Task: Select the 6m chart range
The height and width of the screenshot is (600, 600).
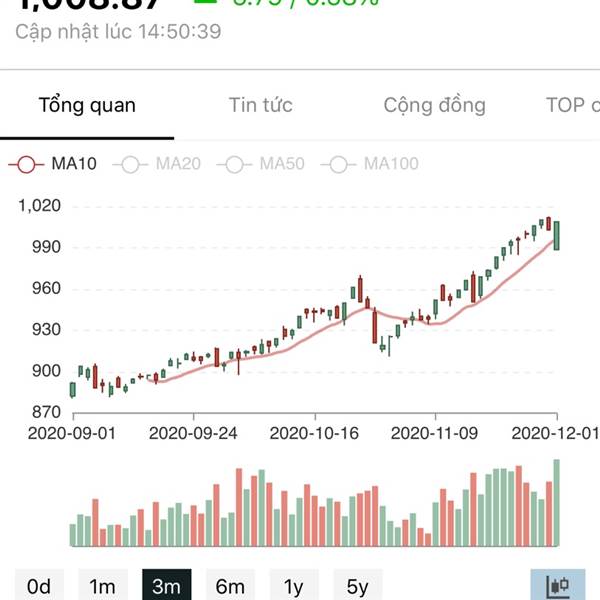Action: click(x=230, y=586)
